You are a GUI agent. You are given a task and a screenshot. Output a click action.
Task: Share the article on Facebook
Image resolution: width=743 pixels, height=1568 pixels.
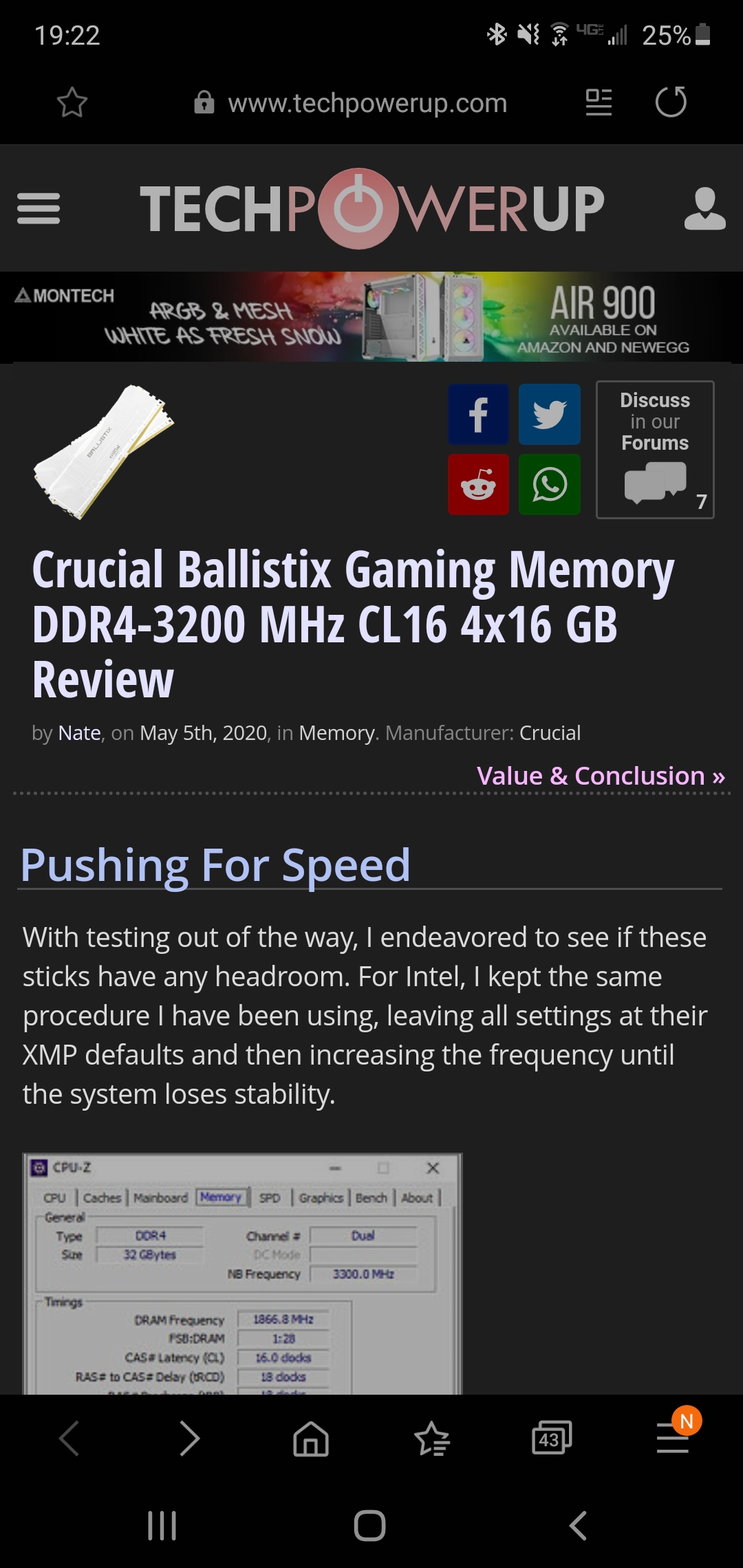[478, 415]
